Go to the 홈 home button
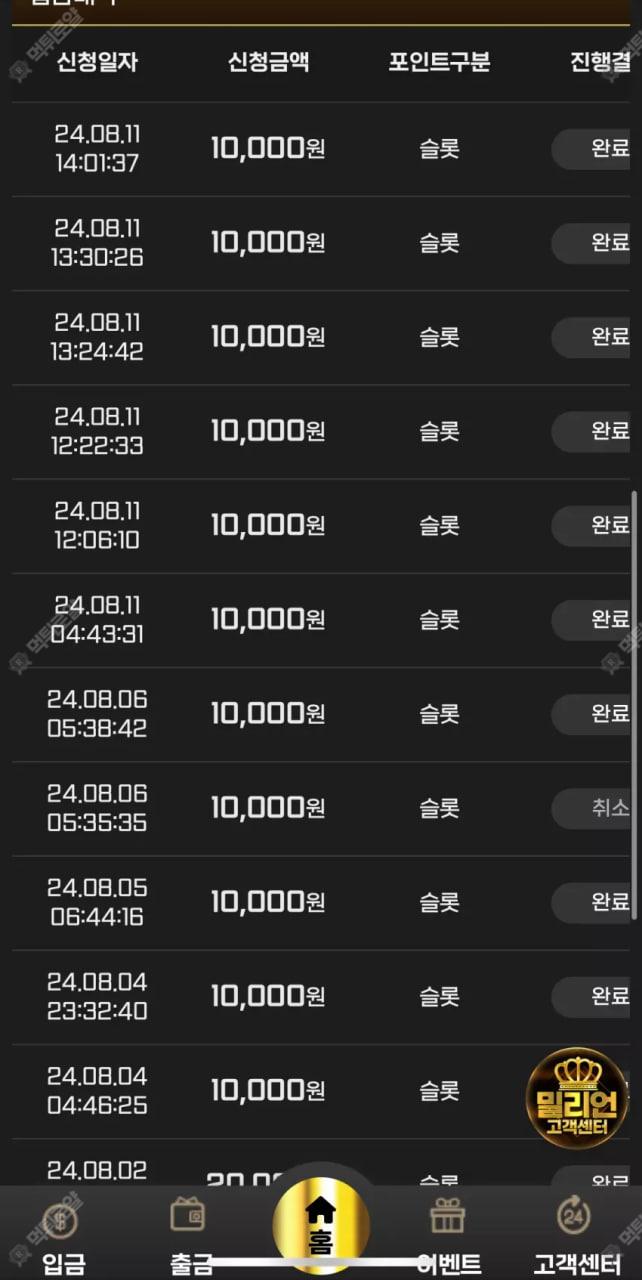This screenshot has width=642, height=1280. 321,1227
